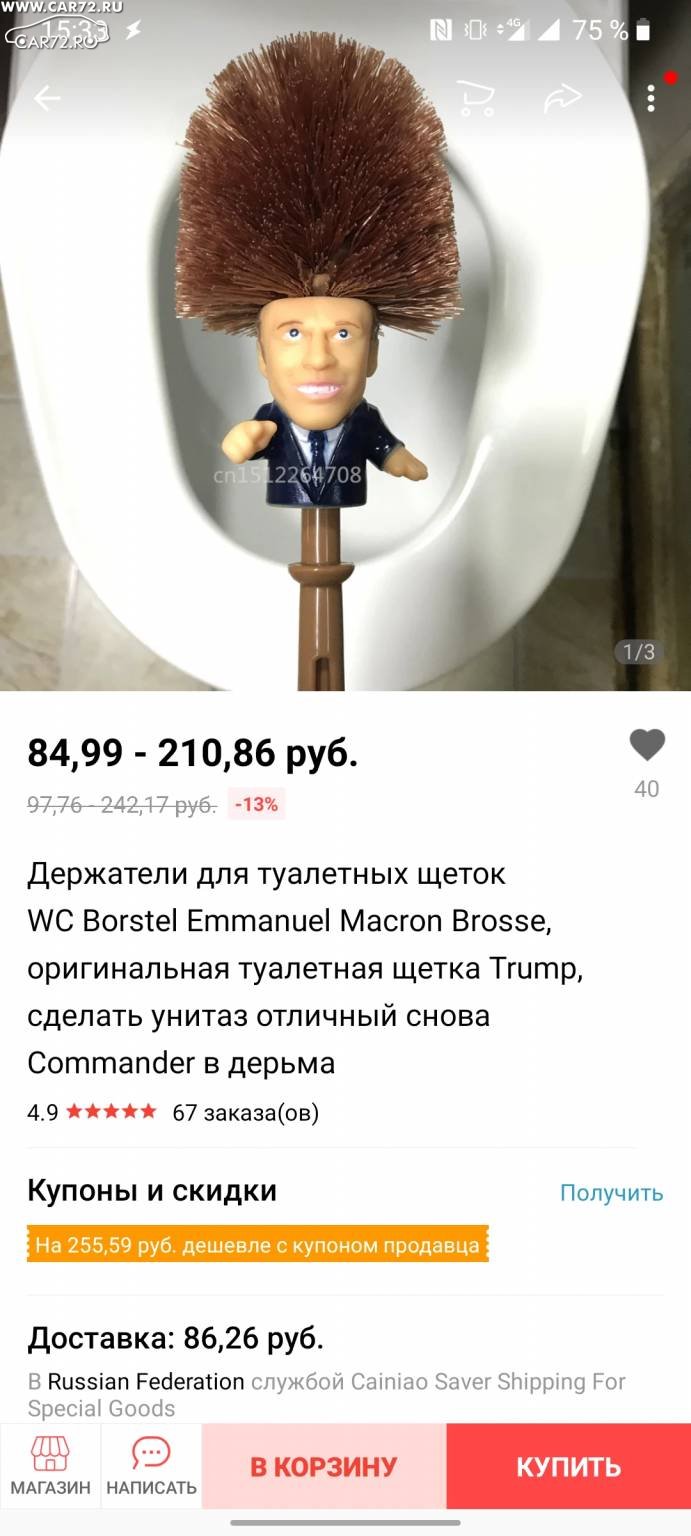Viewport: 691px width, 1536px height.
Task: Share this product
Action: (x=563, y=97)
